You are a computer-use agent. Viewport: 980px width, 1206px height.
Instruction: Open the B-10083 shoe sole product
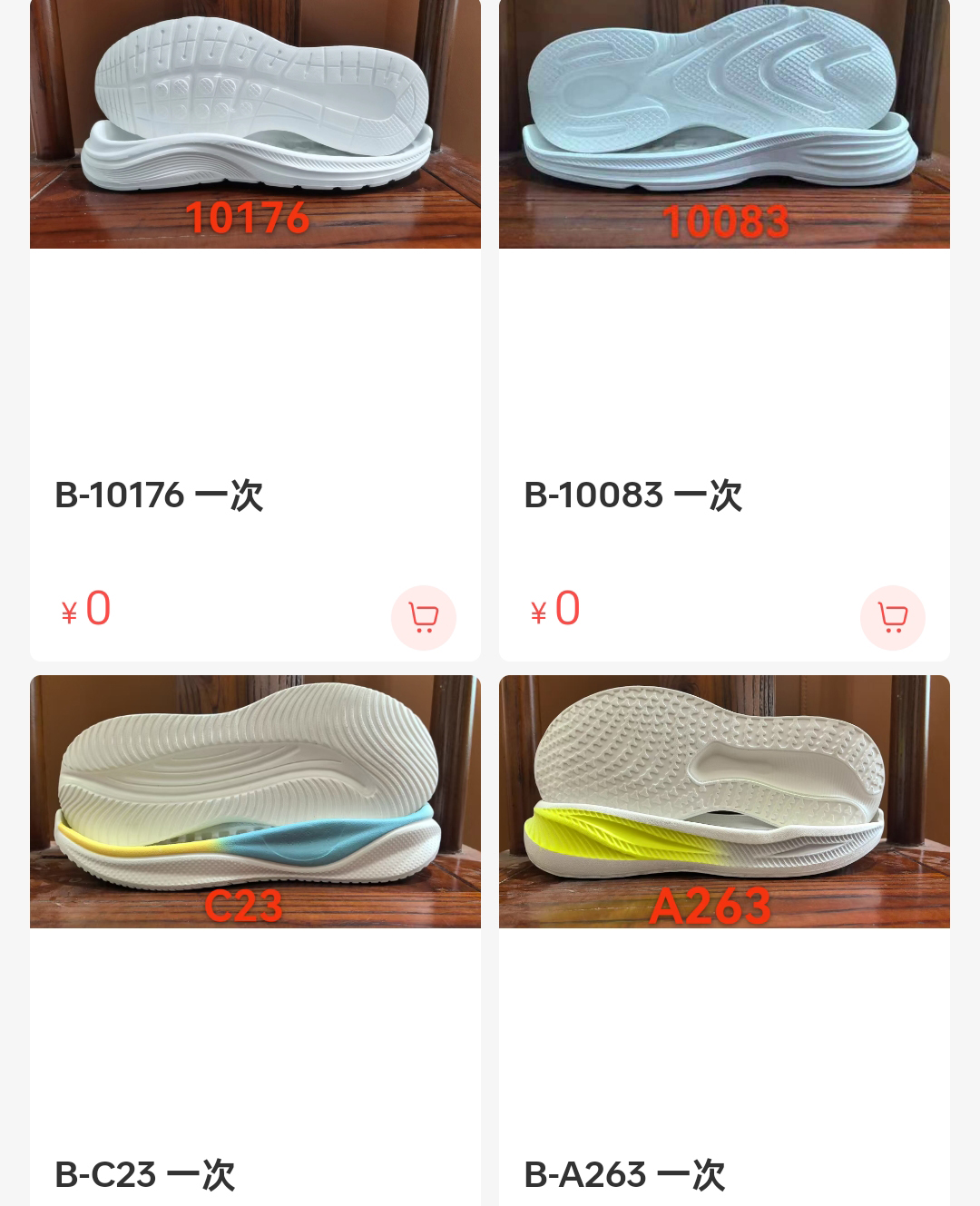tap(724, 127)
